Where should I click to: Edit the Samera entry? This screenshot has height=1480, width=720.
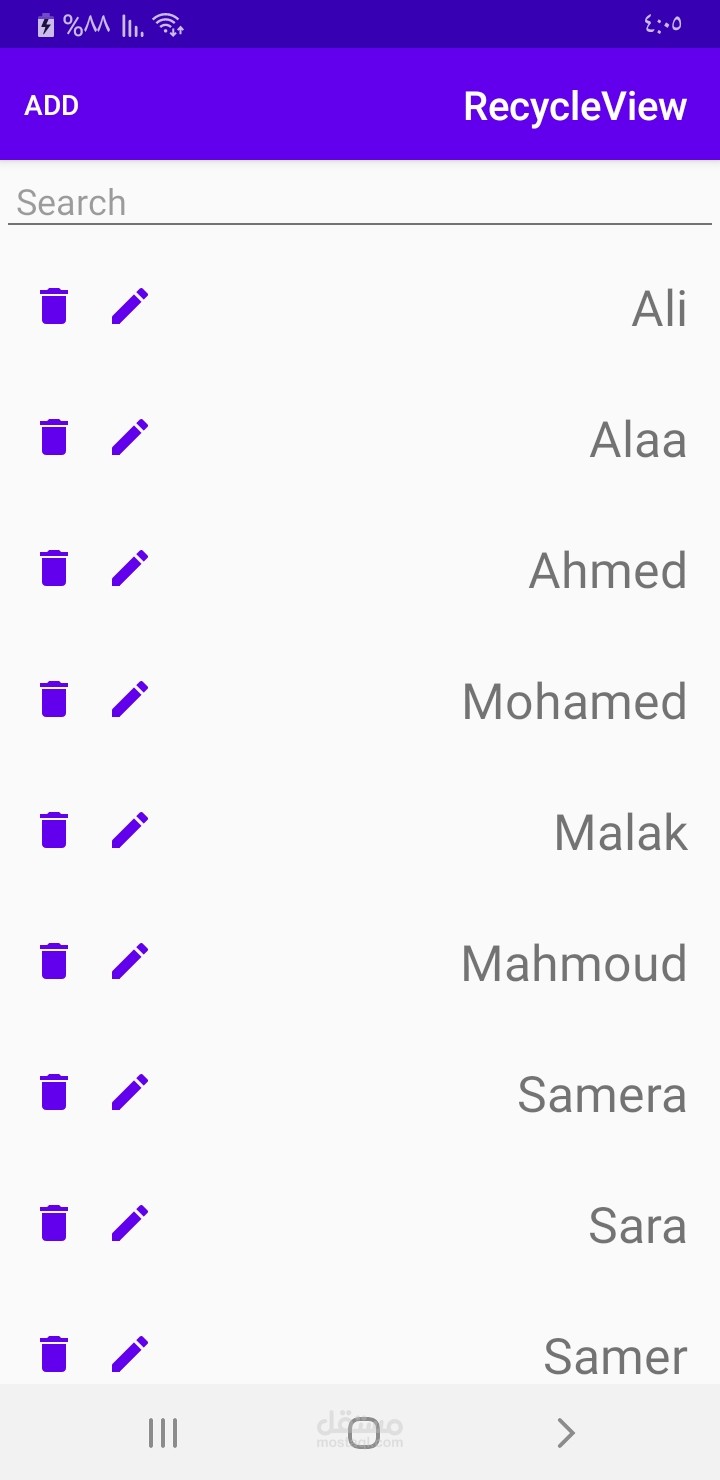(130, 1092)
